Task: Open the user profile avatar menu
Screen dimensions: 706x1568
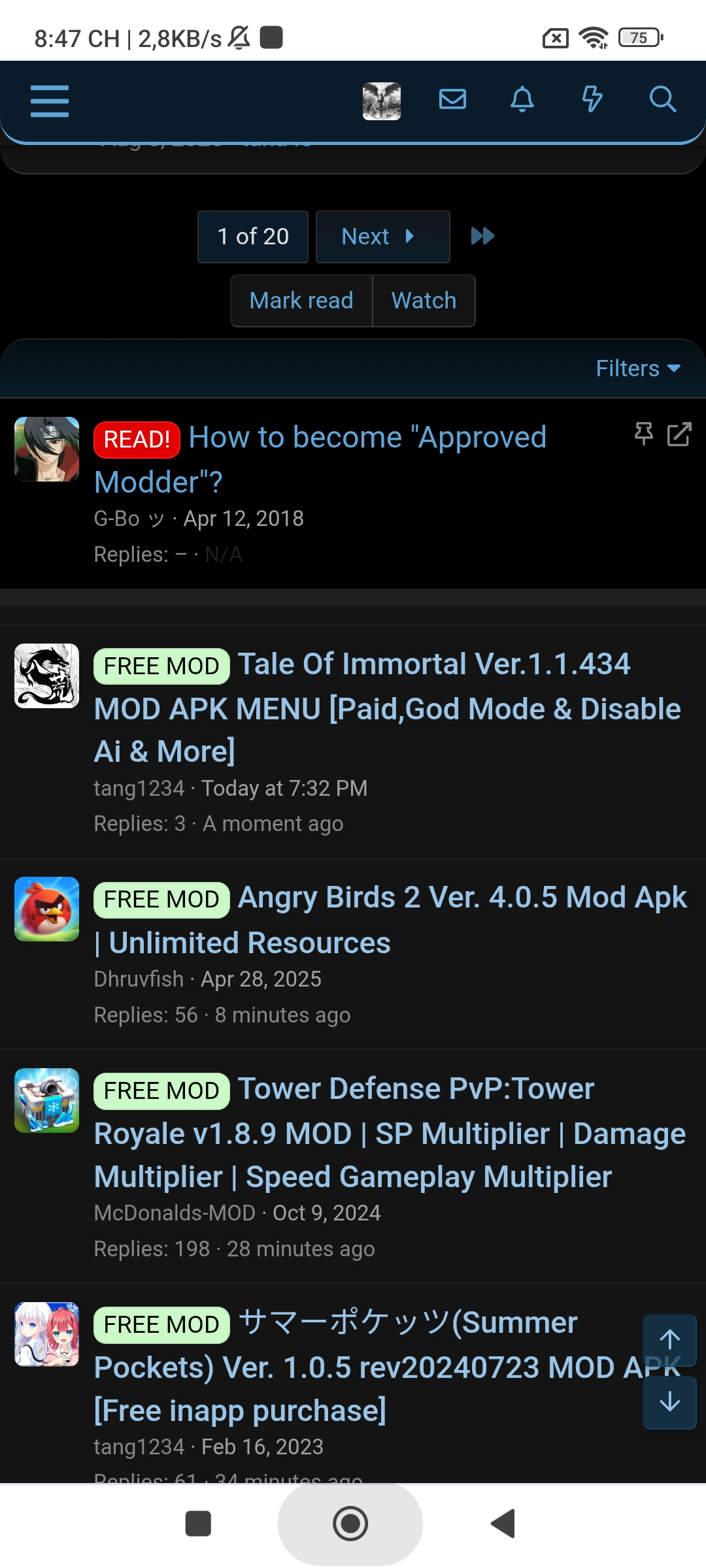Action: coord(382,101)
